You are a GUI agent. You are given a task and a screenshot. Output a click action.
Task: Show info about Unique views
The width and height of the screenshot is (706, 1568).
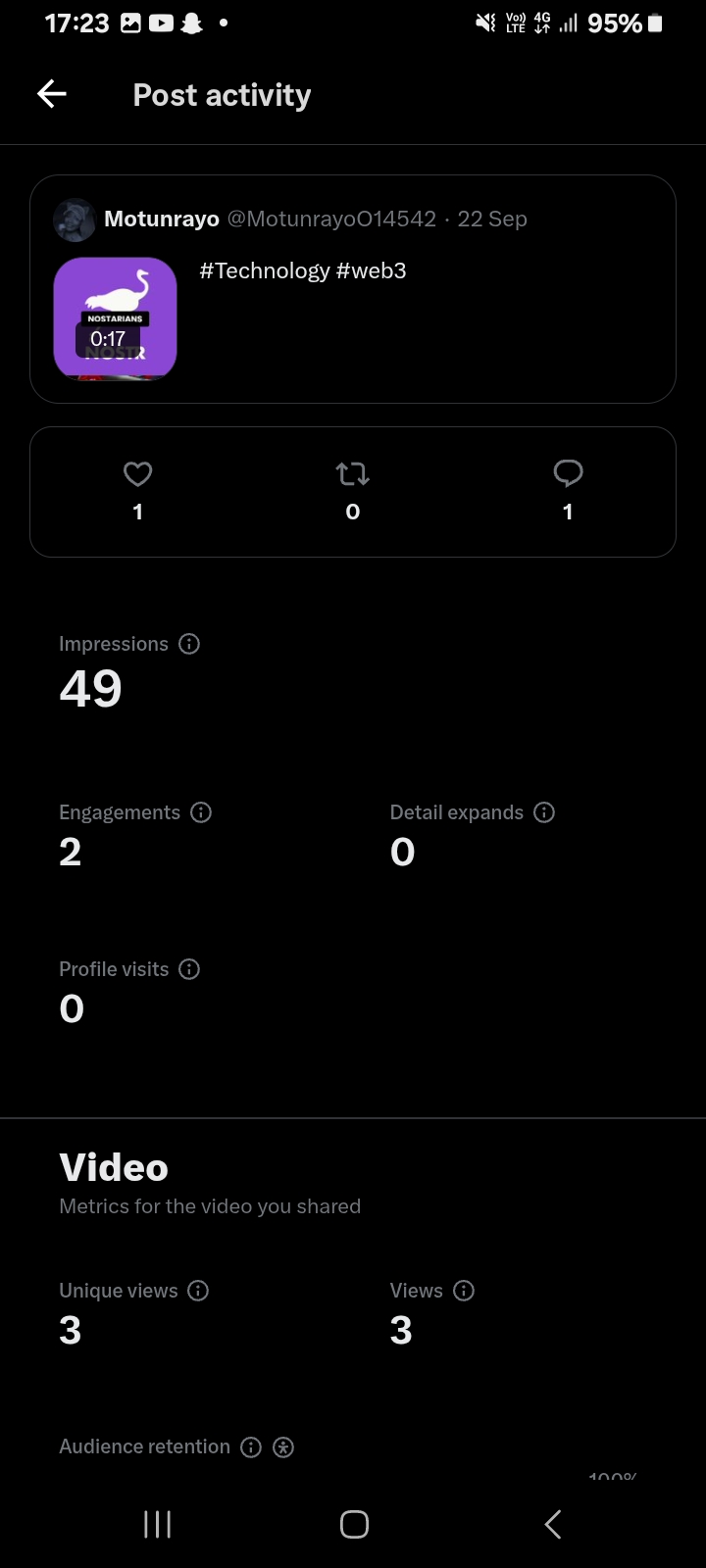pyautogui.click(x=198, y=1291)
